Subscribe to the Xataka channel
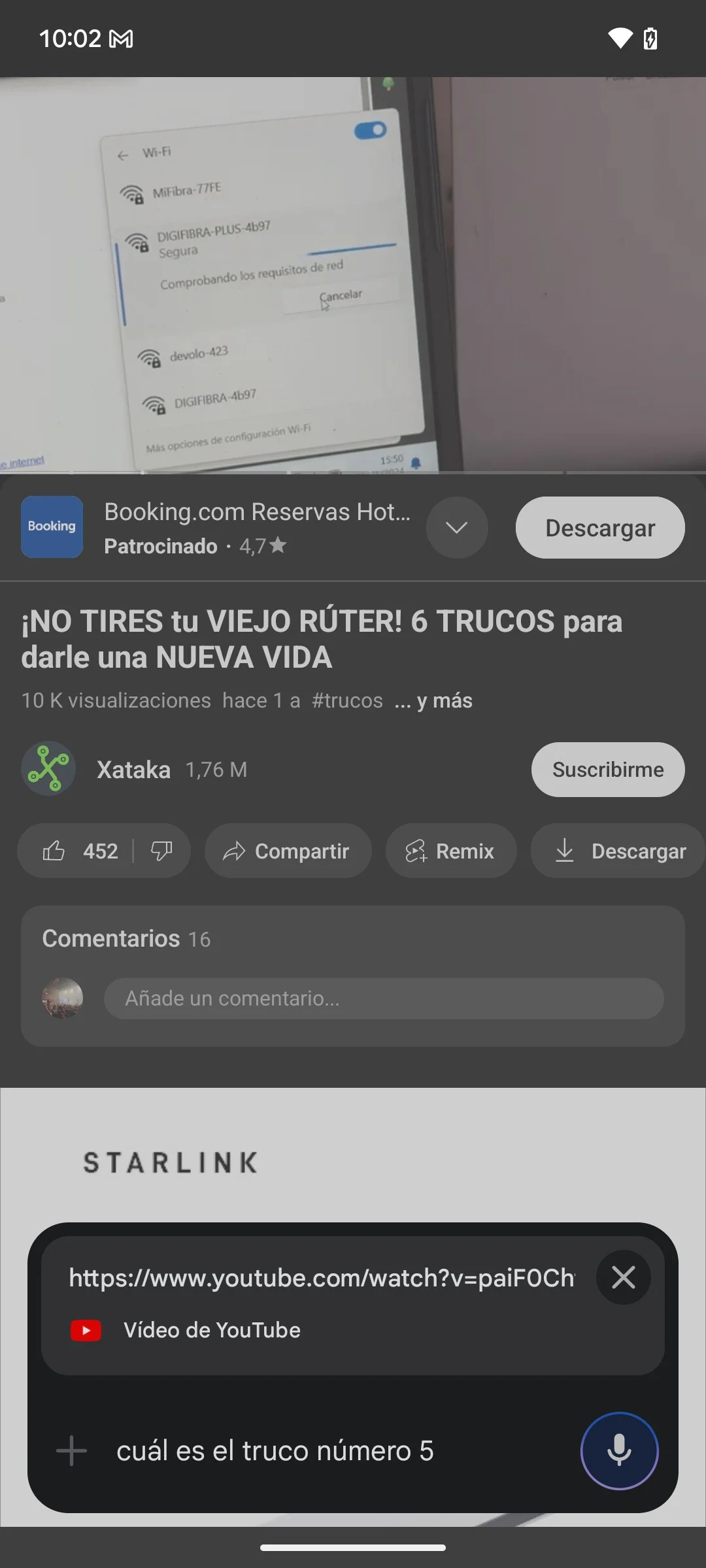This screenshot has height=1568, width=706. click(x=607, y=770)
